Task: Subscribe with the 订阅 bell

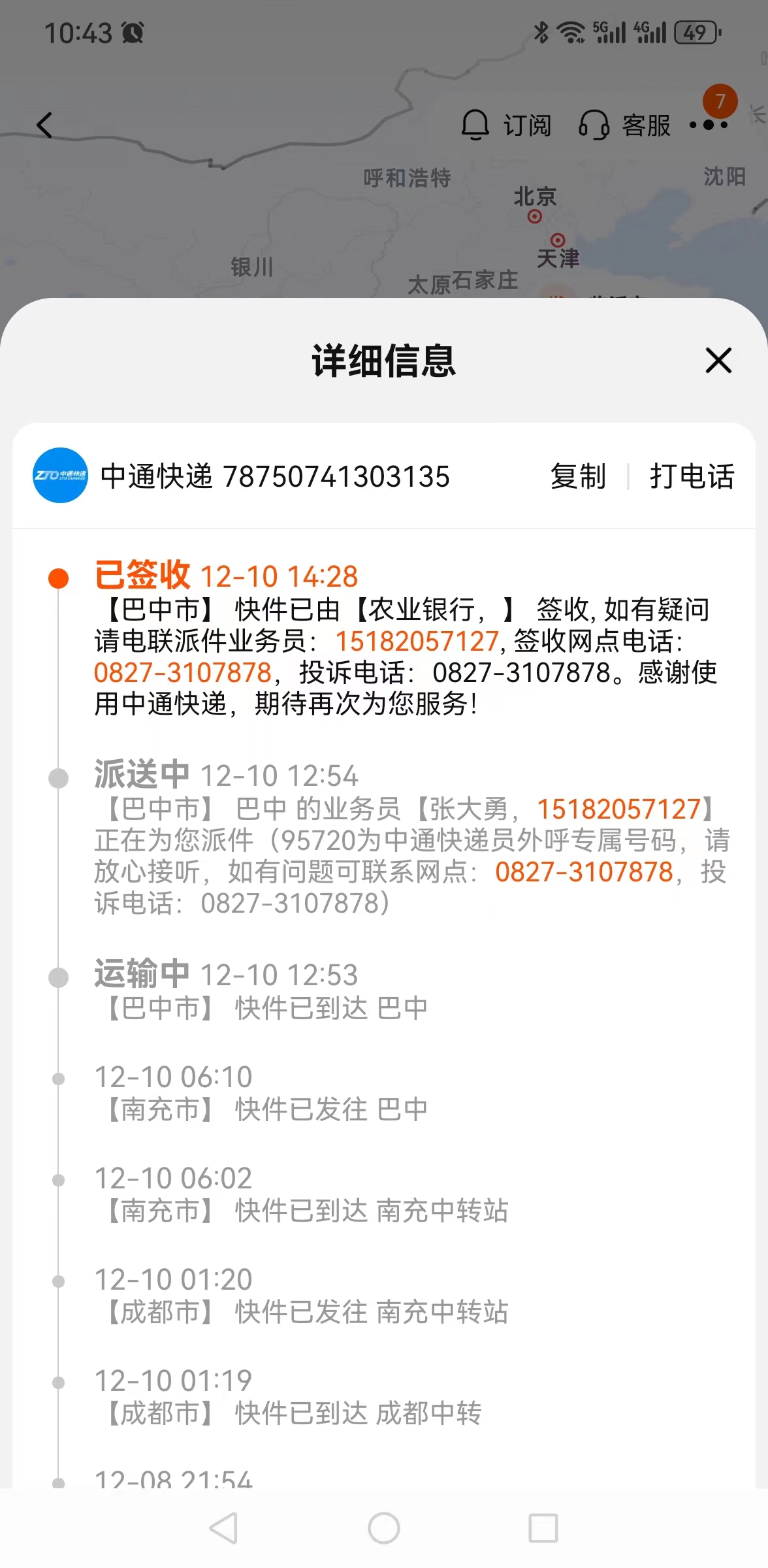Action: click(x=506, y=125)
